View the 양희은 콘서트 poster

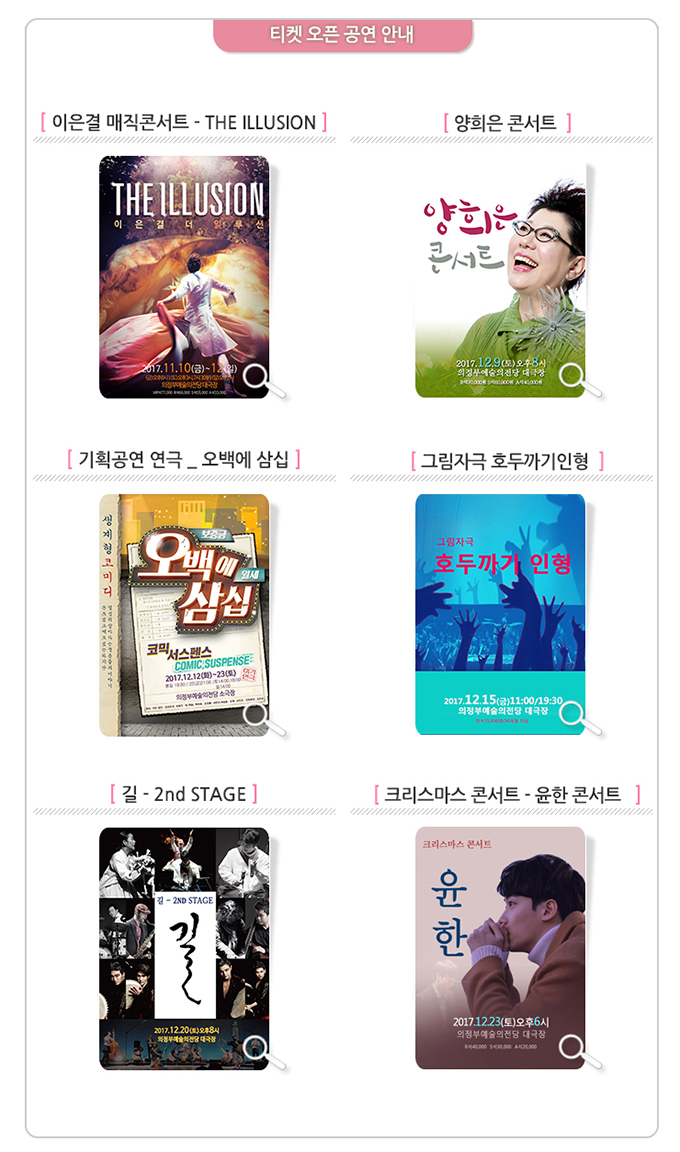click(500, 277)
